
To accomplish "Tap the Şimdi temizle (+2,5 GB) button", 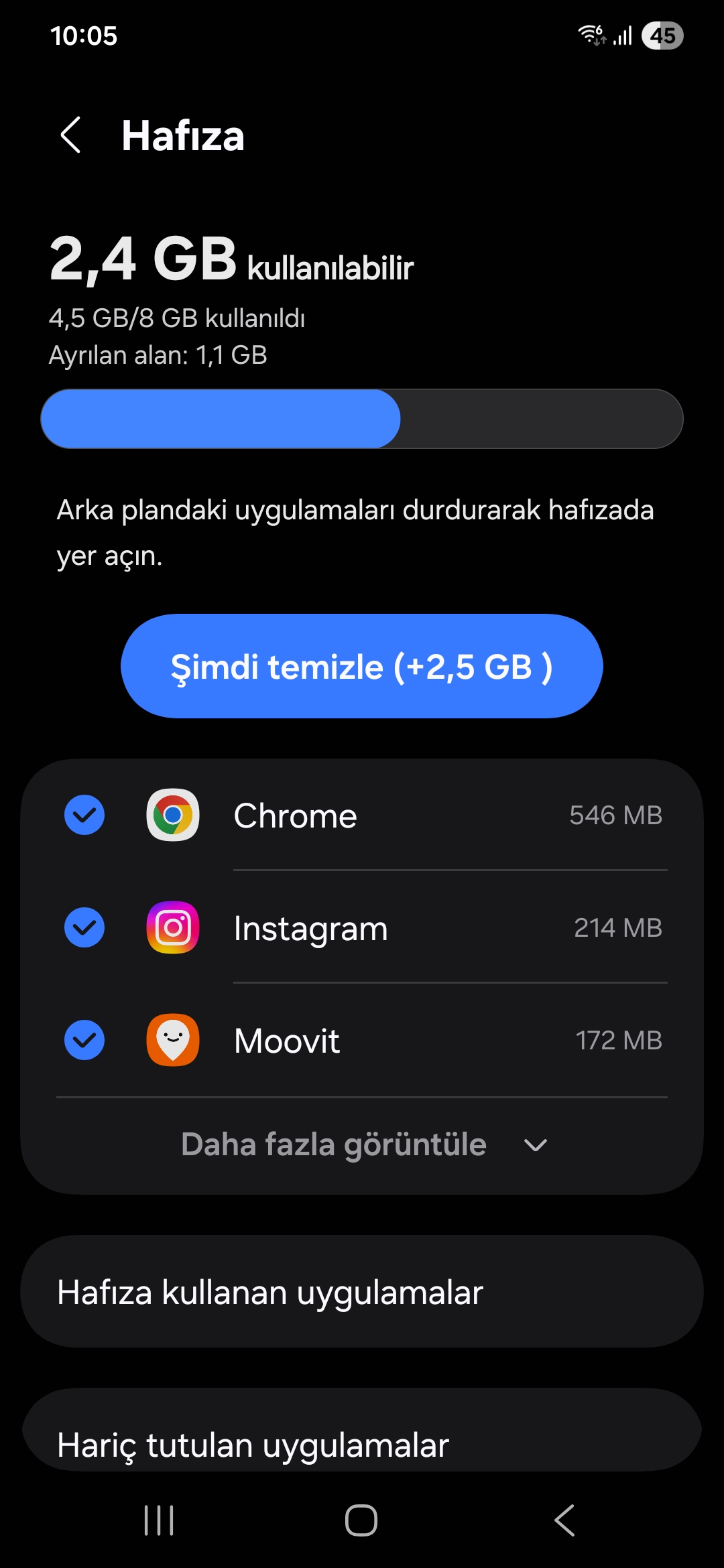I will (362, 666).
